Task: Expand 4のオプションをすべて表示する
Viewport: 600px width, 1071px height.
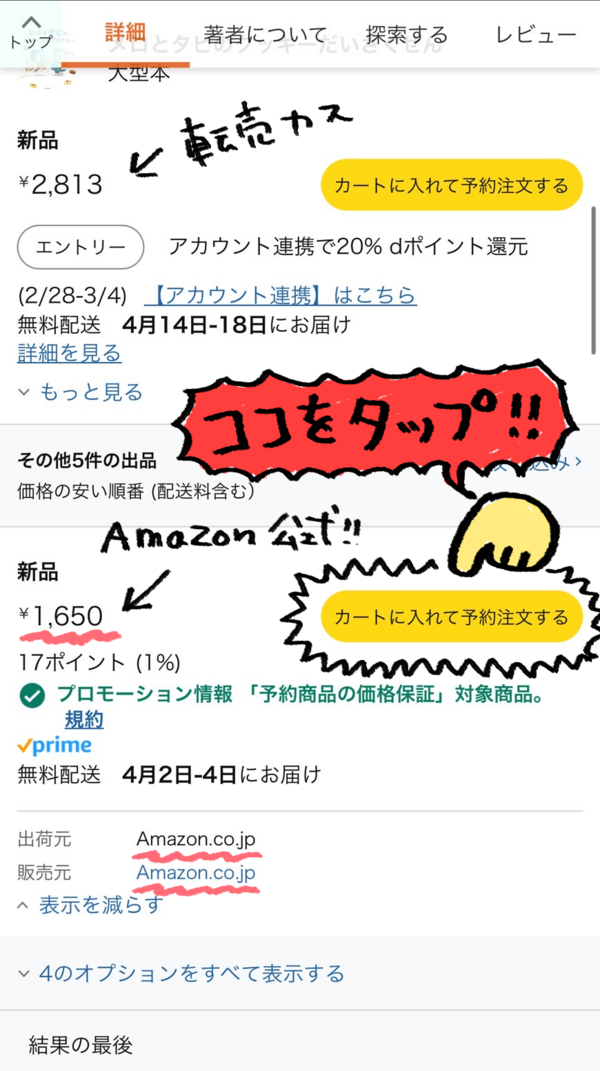Action: (181, 973)
